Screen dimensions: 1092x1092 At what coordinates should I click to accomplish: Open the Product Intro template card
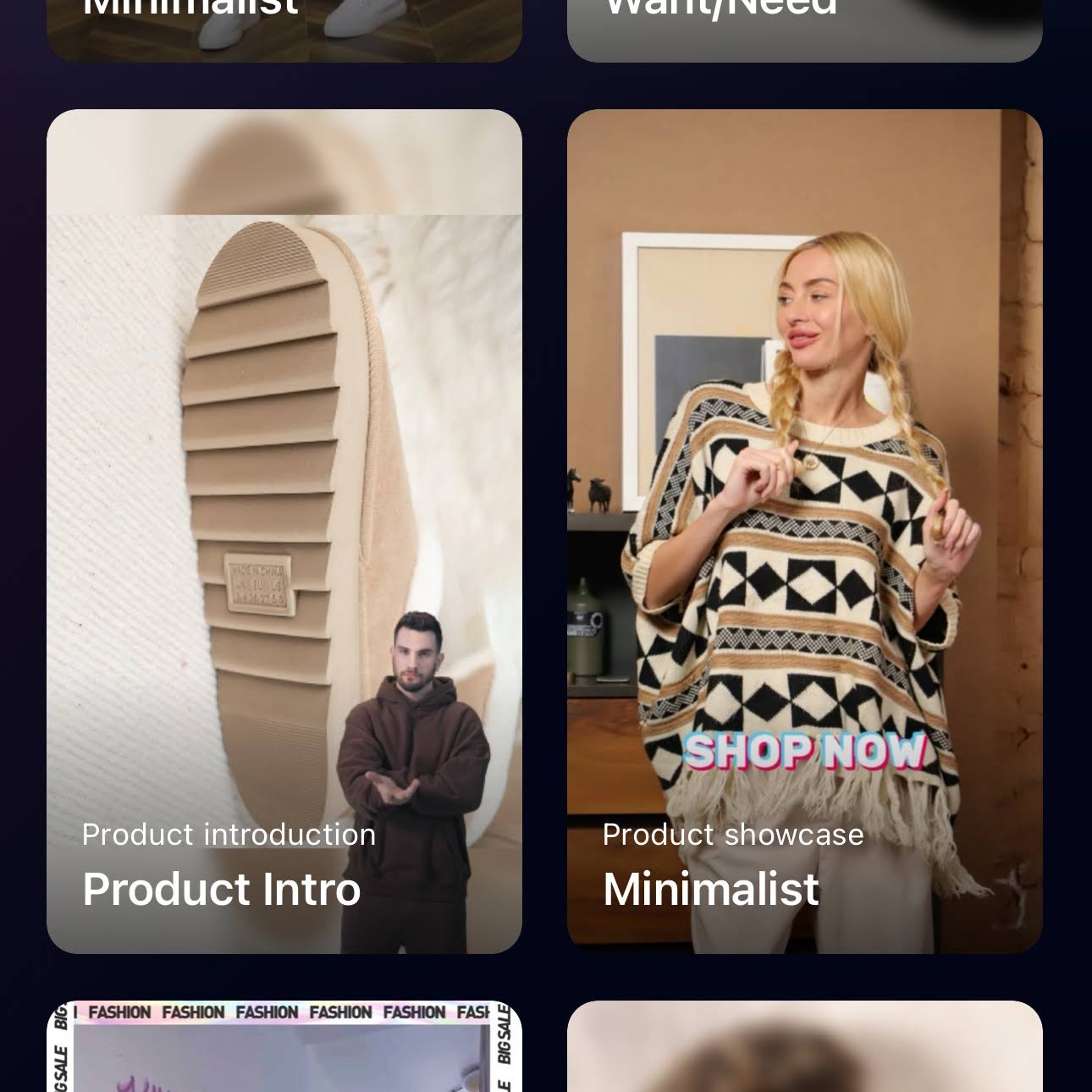284,532
